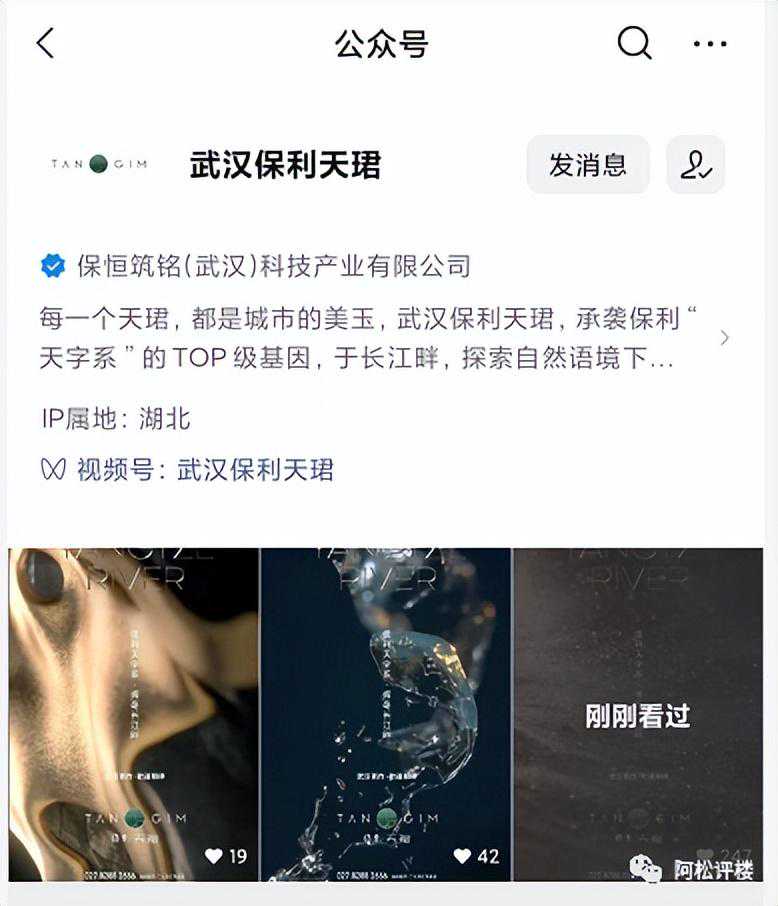The image size is (778, 906).
Task: Tap the followed-account person icon button
Action: click(x=695, y=165)
